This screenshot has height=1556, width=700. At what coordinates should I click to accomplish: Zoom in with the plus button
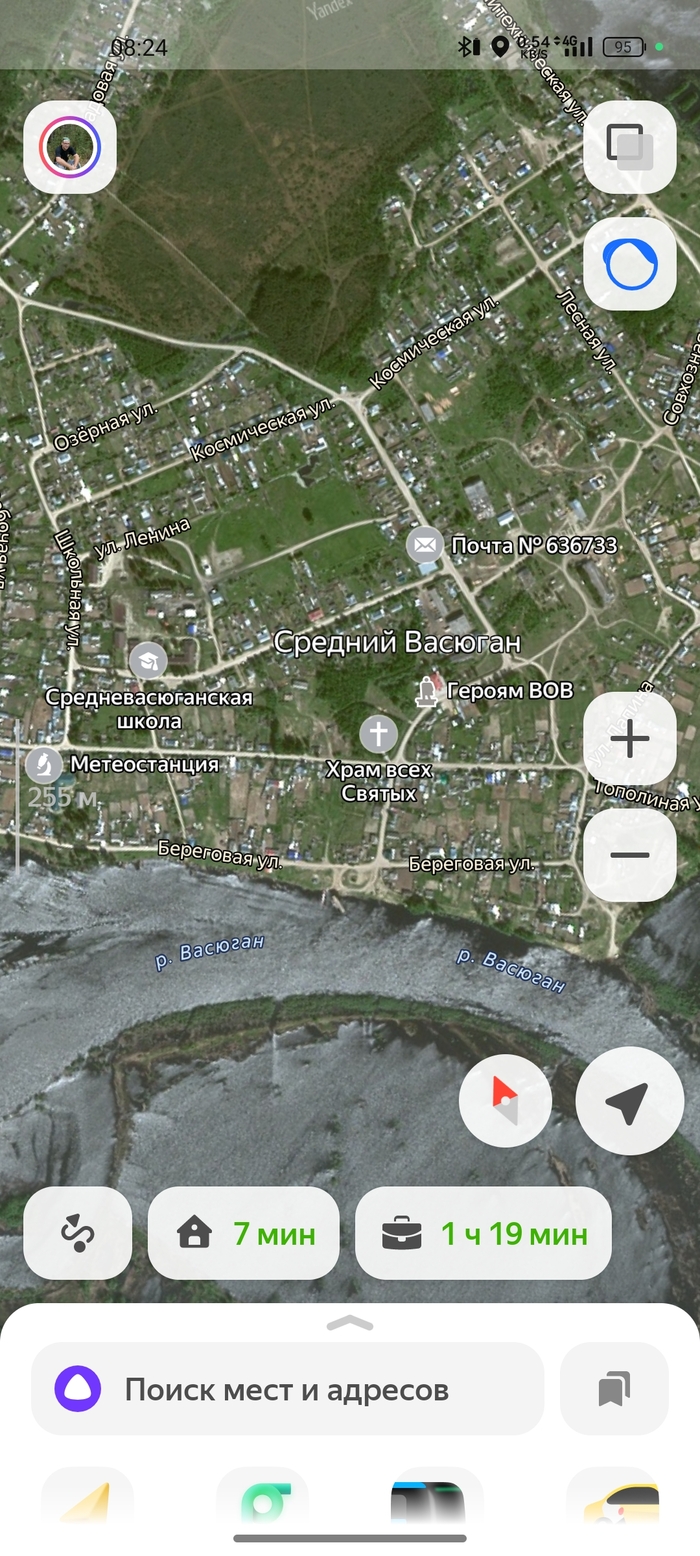[629, 739]
